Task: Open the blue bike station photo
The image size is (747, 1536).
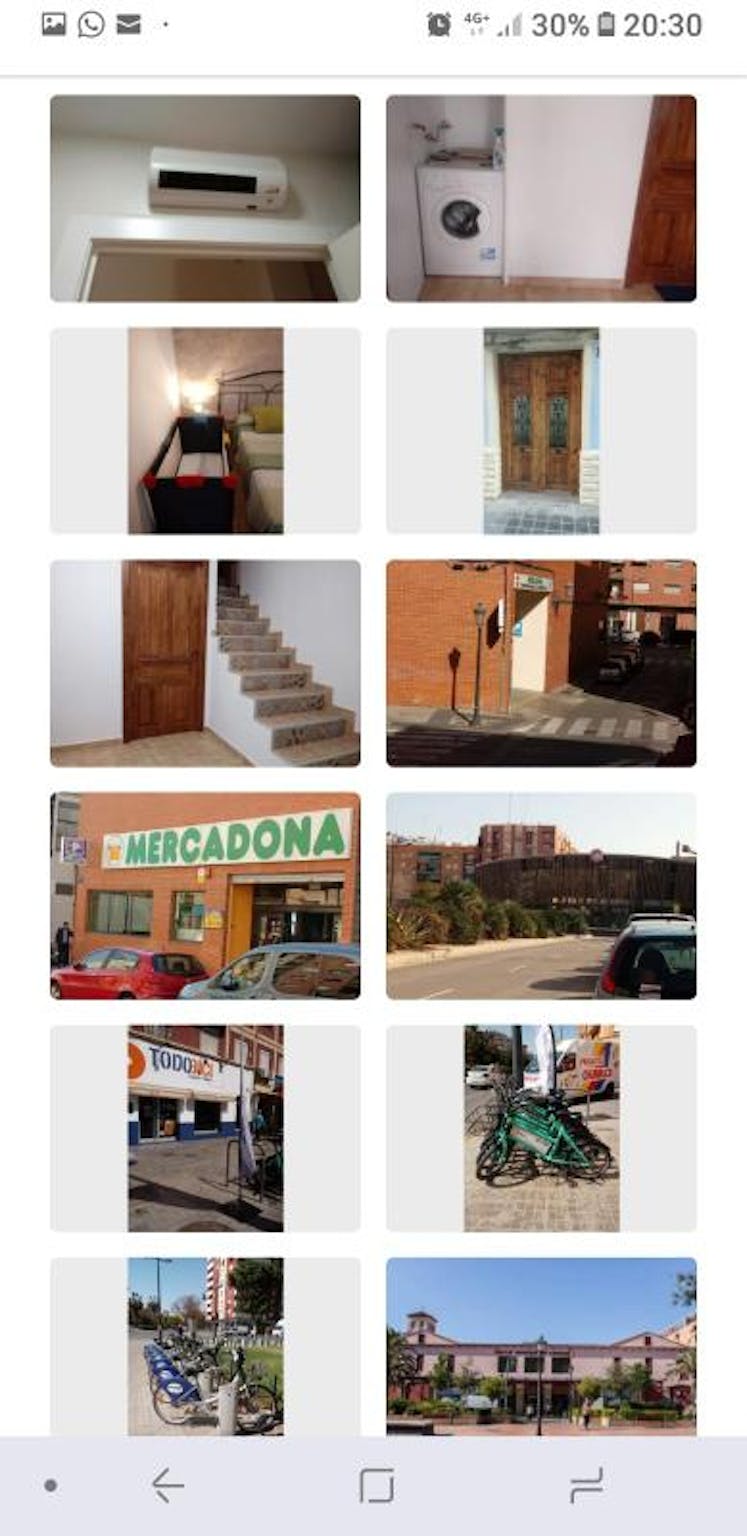Action: coord(205,1346)
